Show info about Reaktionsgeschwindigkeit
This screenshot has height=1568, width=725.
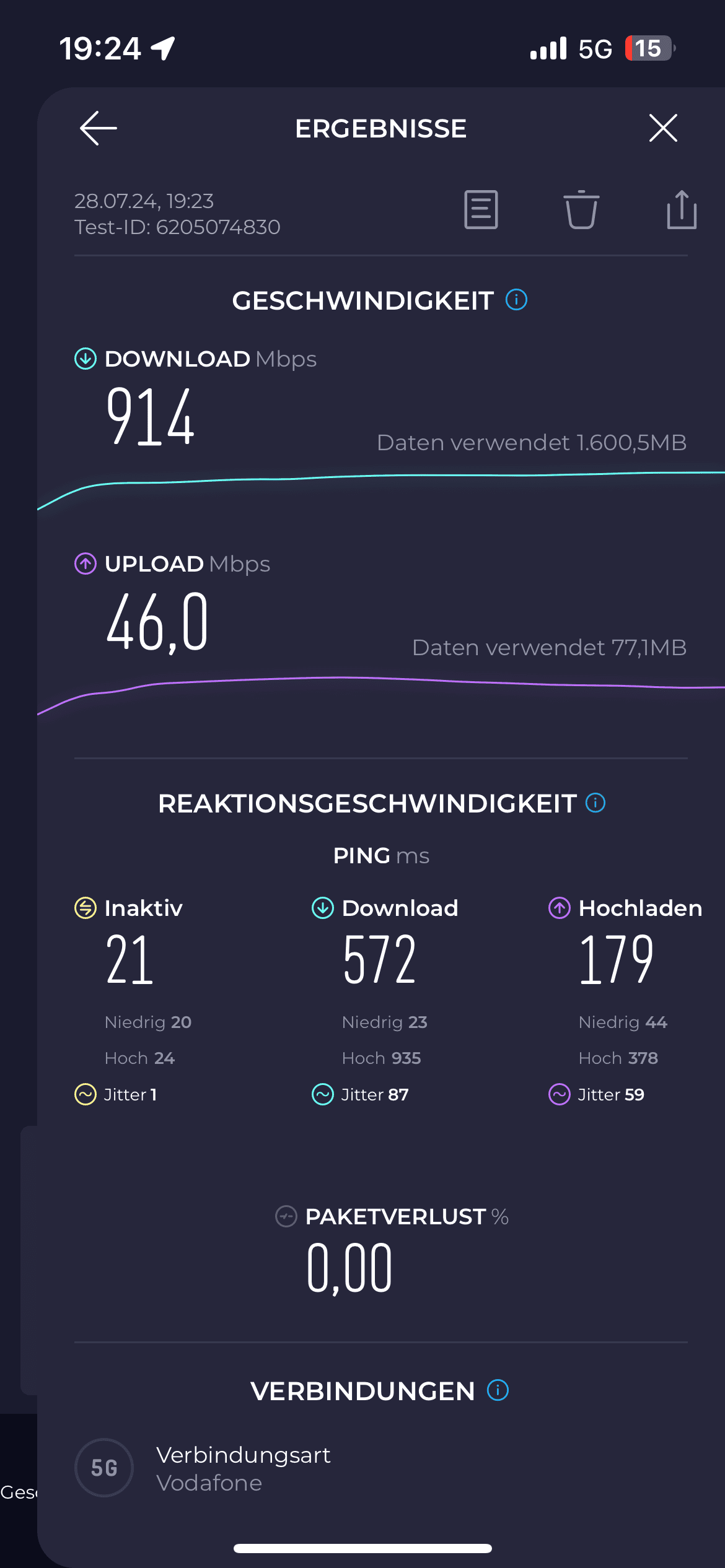pos(595,803)
